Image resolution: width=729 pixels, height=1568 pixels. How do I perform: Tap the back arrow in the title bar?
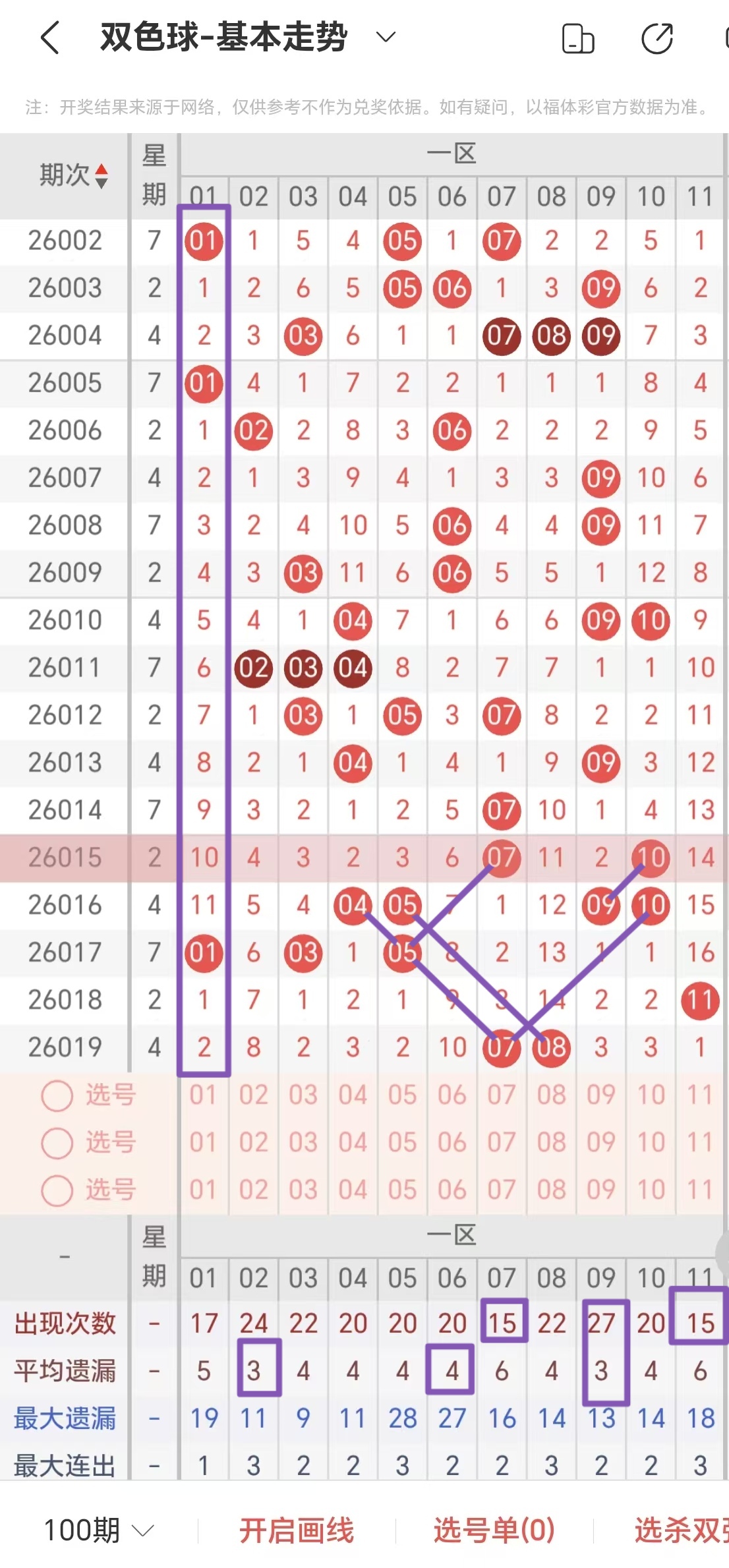(49, 36)
